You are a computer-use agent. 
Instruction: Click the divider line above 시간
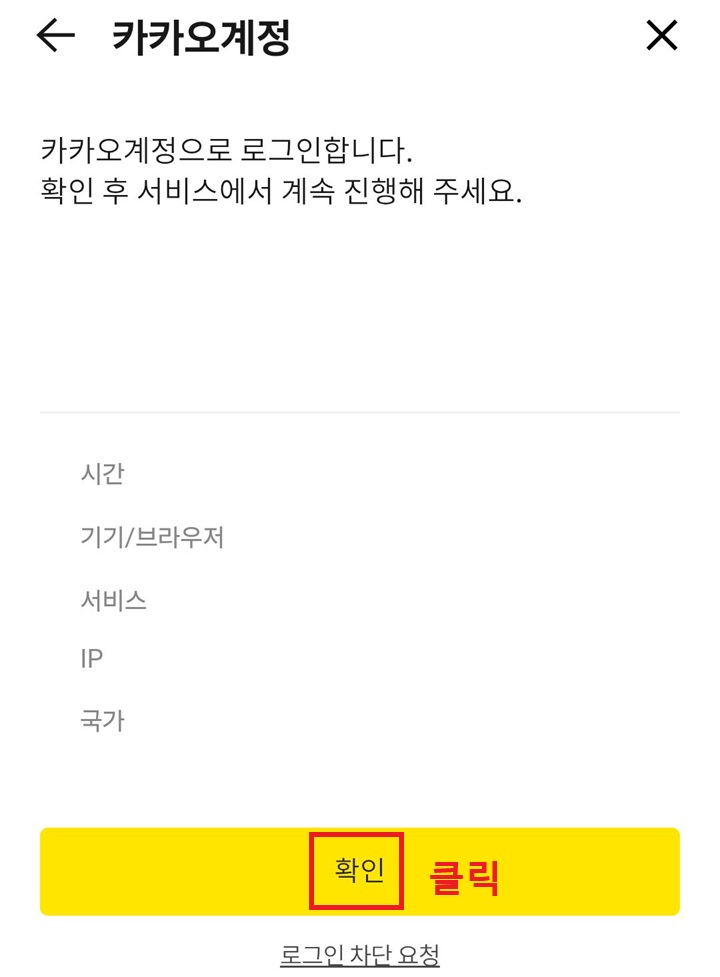(x=360, y=411)
